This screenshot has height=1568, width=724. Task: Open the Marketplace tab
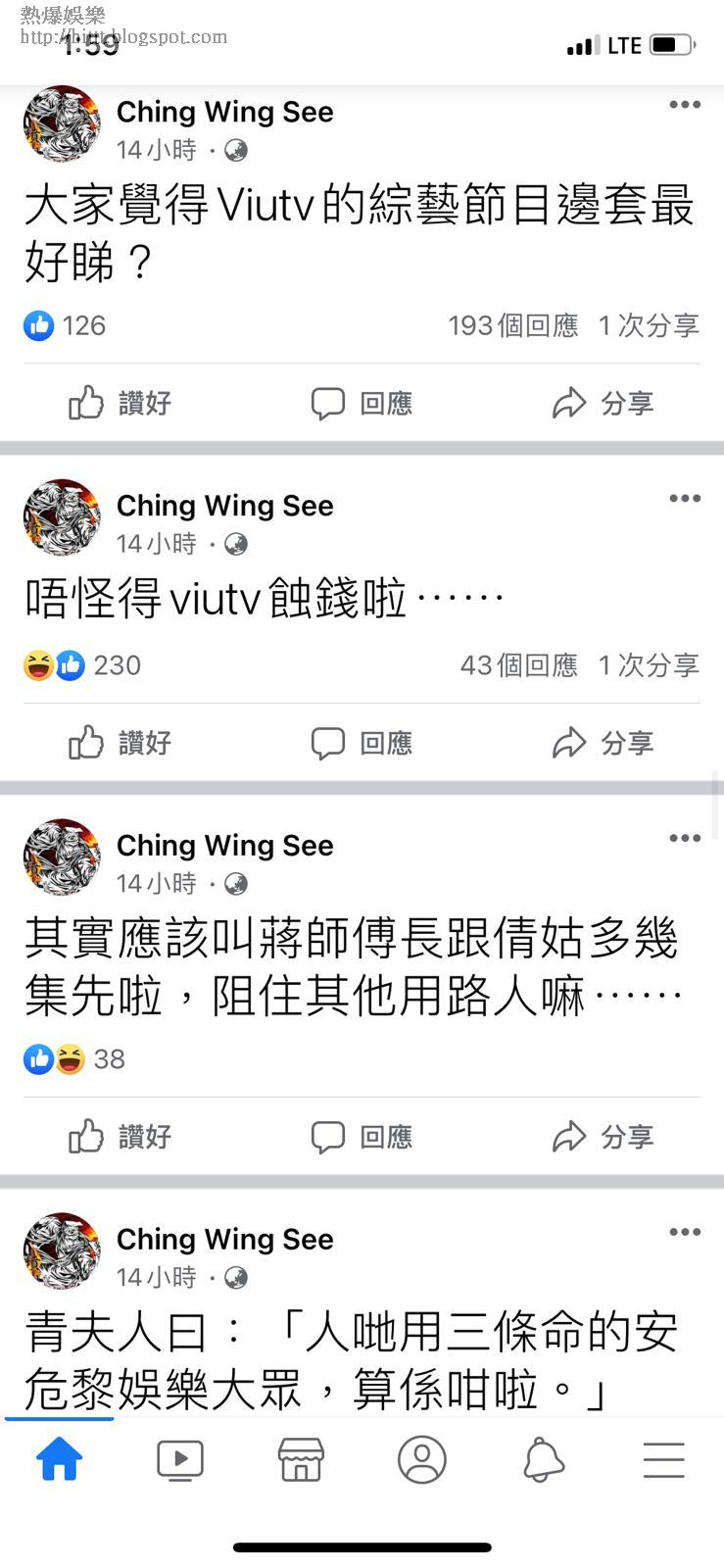(301, 1460)
